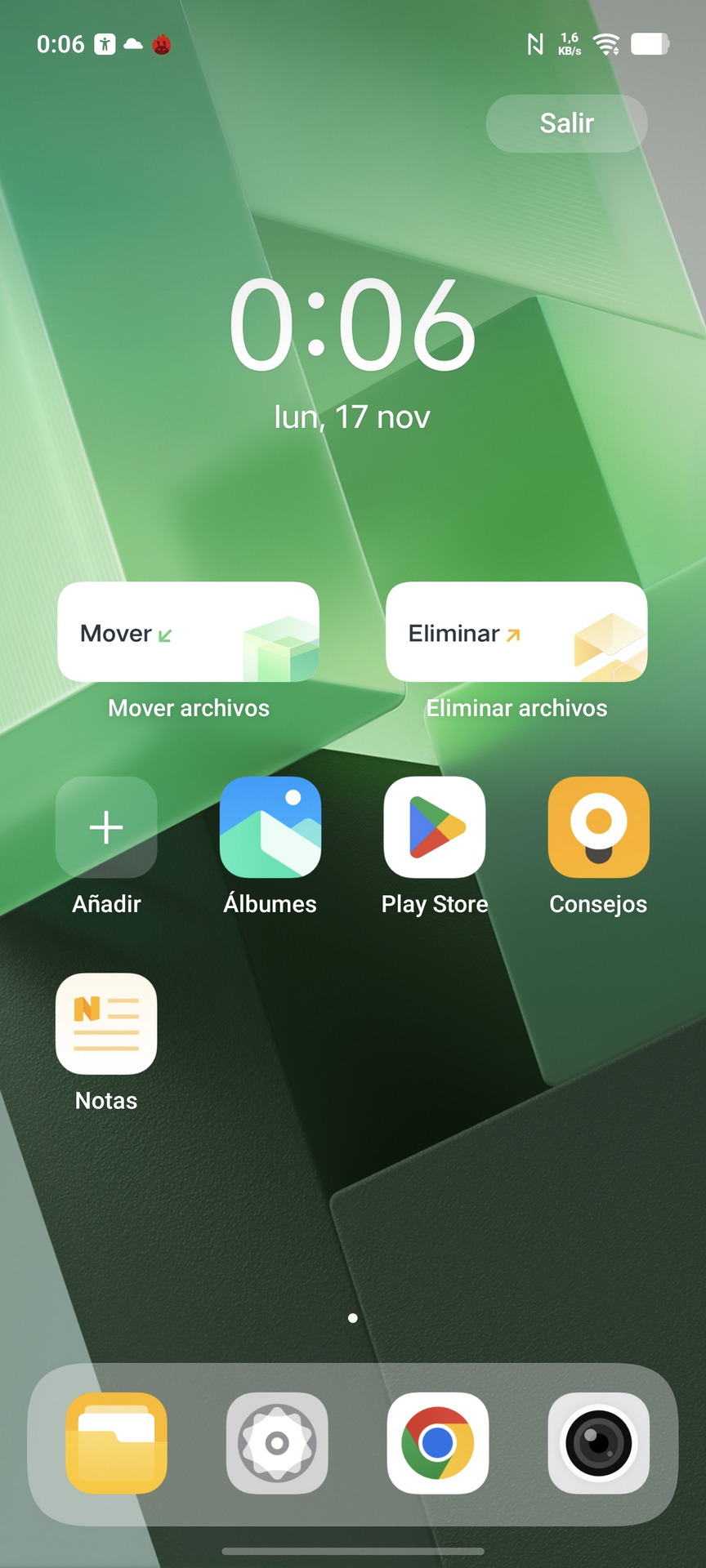Launch Chrome from the dock
This screenshot has height=1568, width=706.
click(x=438, y=1443)
